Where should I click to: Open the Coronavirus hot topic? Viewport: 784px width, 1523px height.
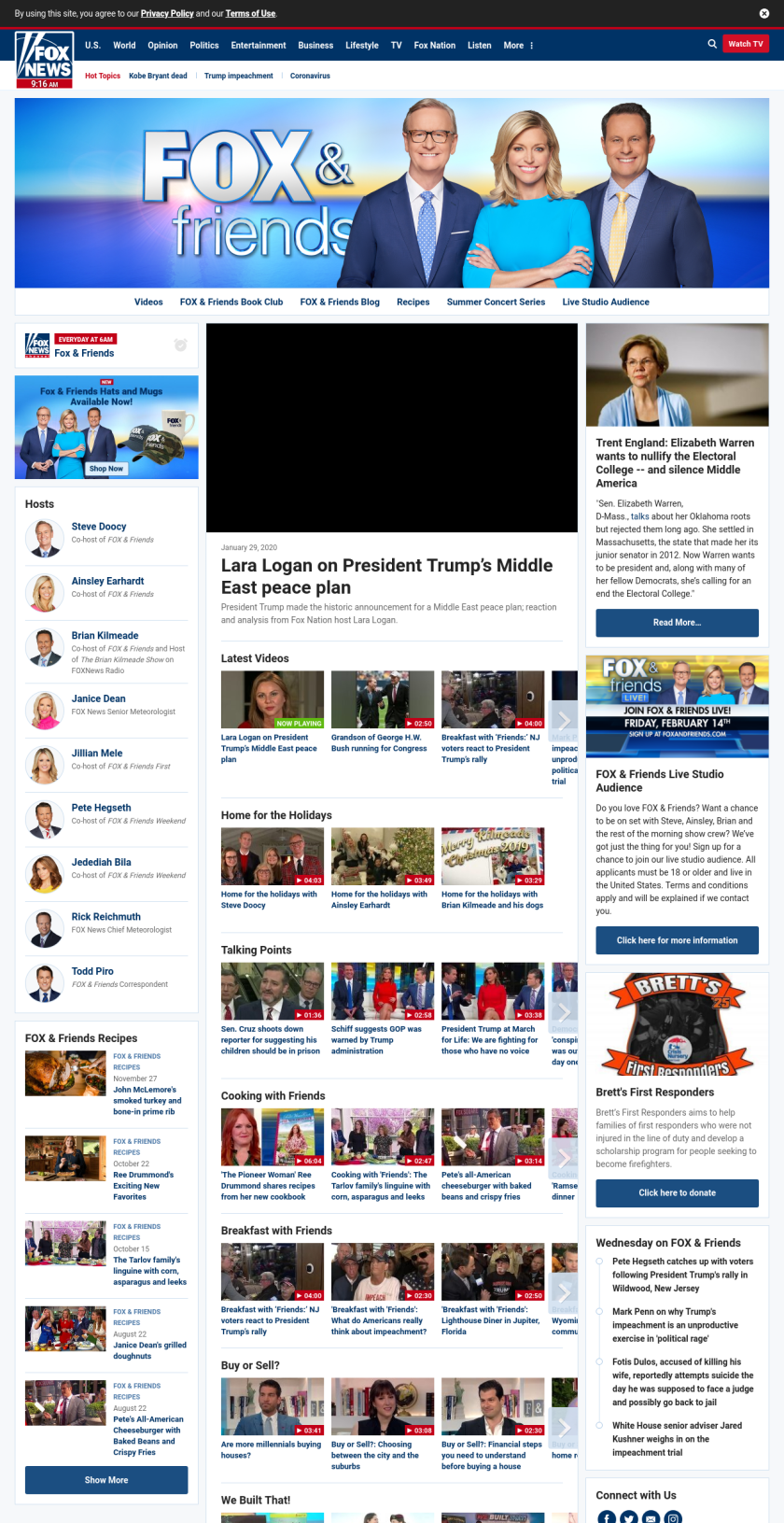click(x=310, y=76)
